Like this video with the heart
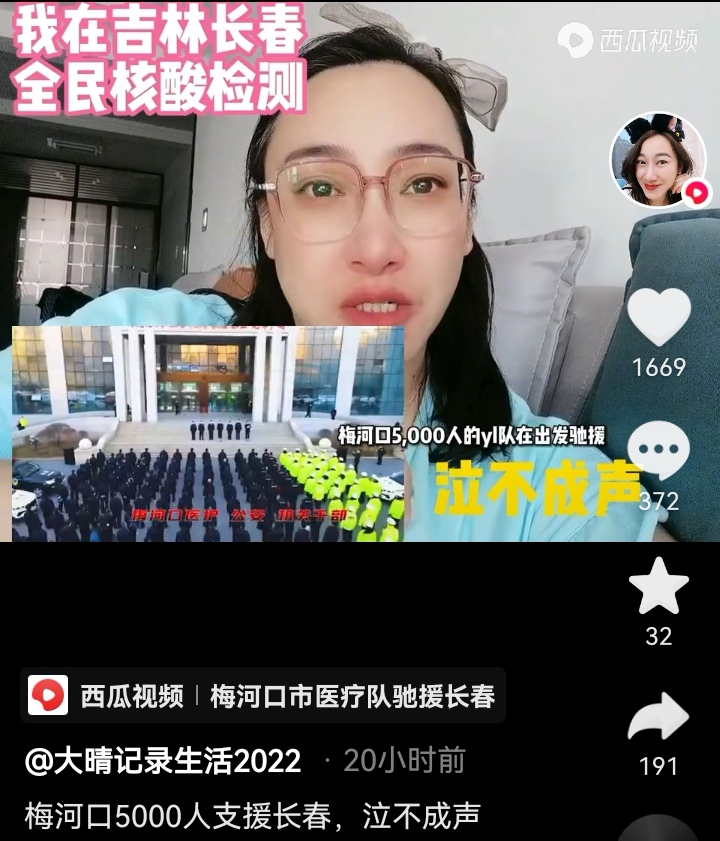Screen dimensions: 720x841 click(658, 318)
